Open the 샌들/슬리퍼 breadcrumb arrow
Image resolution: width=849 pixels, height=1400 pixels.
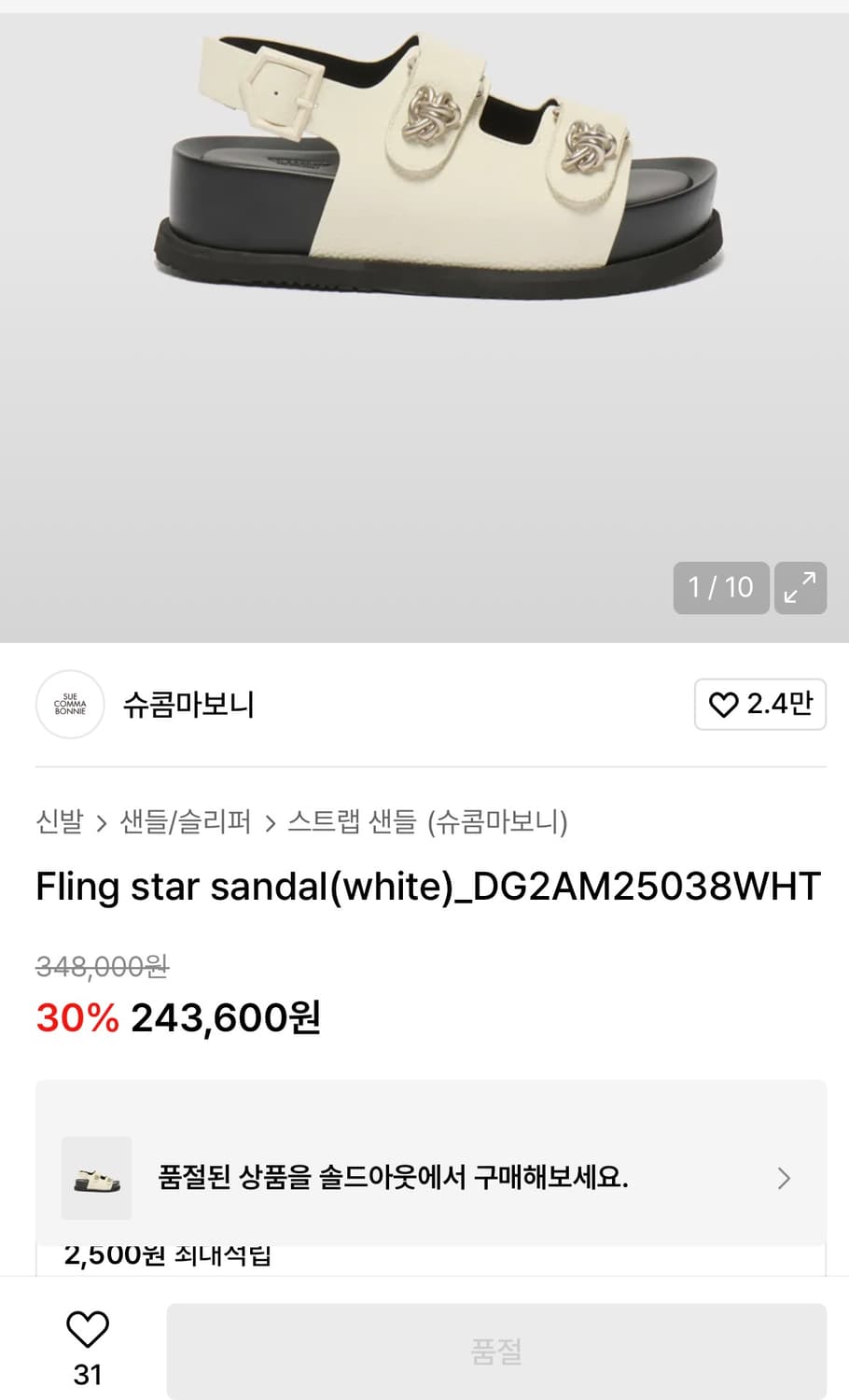tap(269, 824)
